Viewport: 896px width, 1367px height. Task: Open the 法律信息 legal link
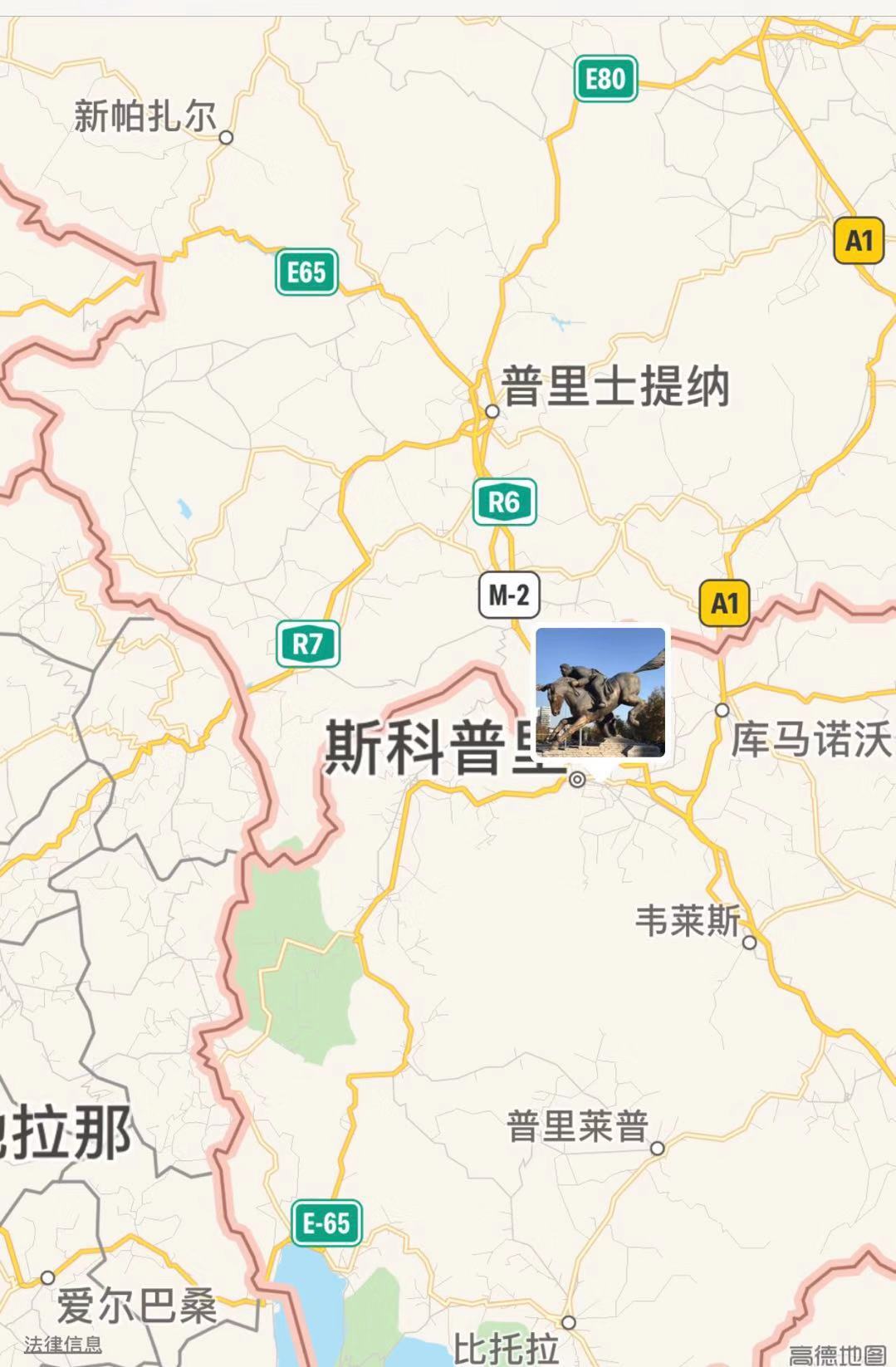click(62, 1343)
